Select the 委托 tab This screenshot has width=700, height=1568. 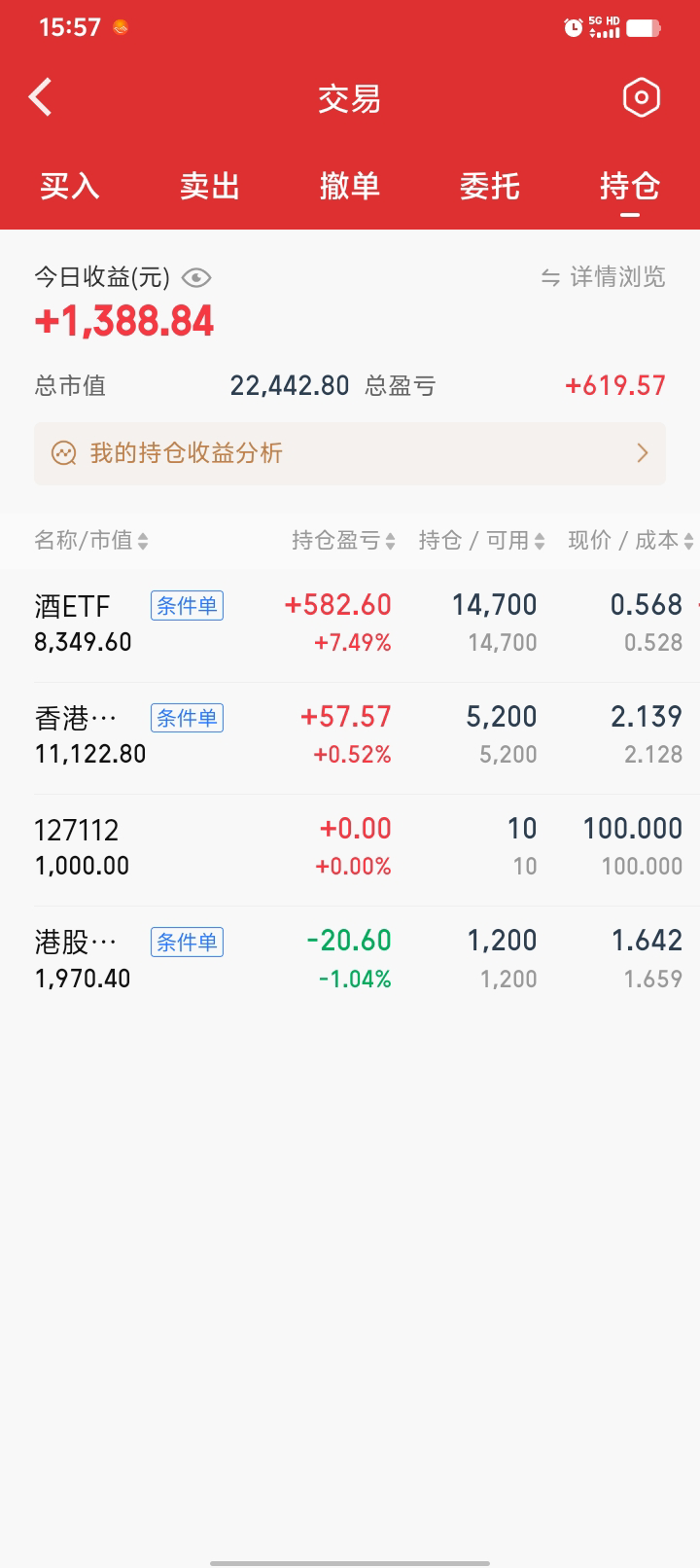490,186
